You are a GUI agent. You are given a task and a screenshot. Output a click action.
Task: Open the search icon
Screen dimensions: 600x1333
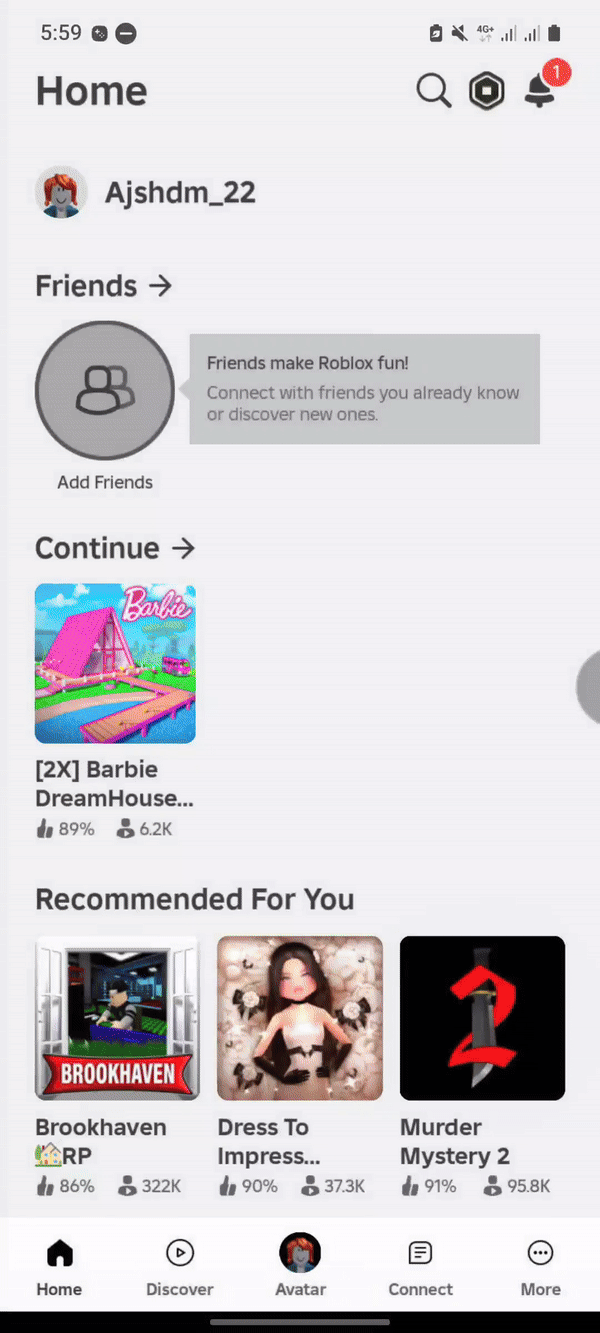click(x=434, y=91)
